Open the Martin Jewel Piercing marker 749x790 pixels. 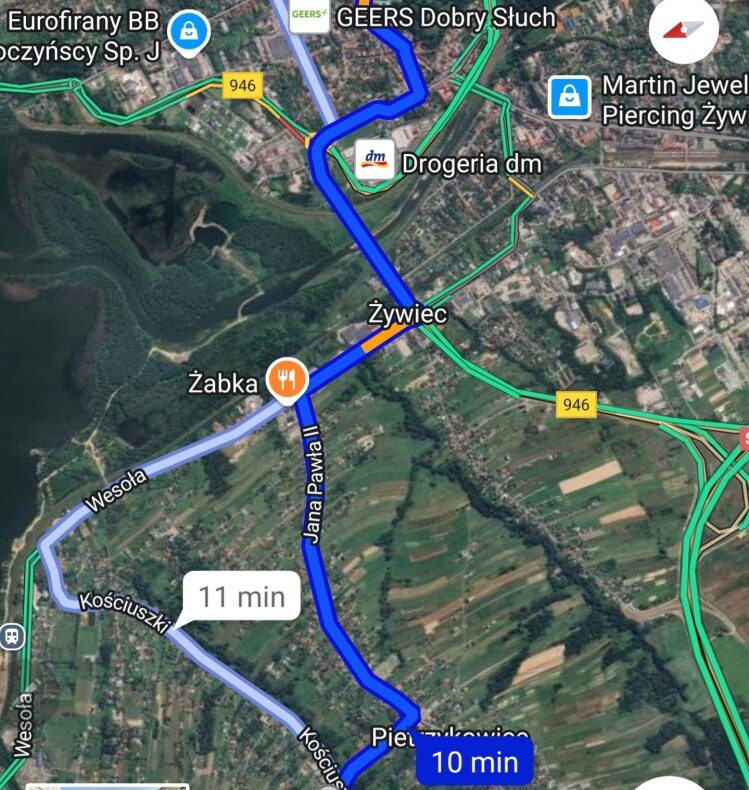point(568,98)
